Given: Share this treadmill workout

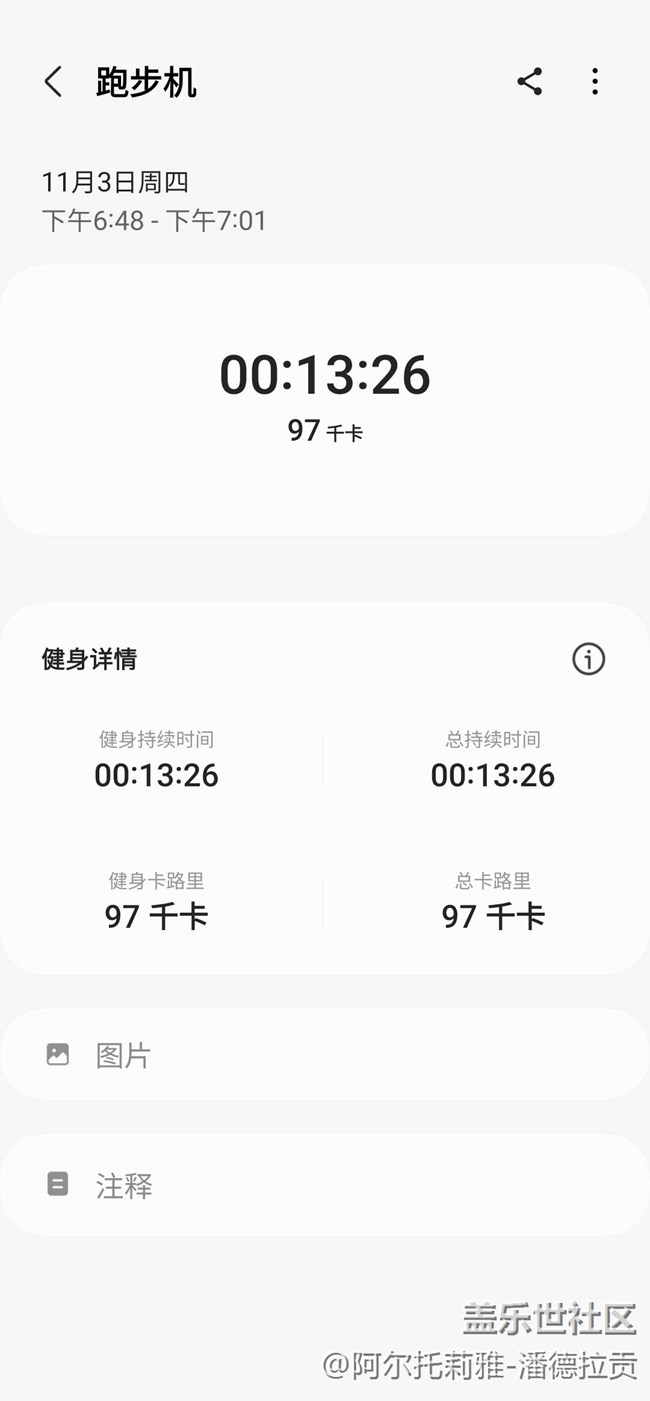Looking at the screenshot, I should pyautogui.click(x=530, y=82).
